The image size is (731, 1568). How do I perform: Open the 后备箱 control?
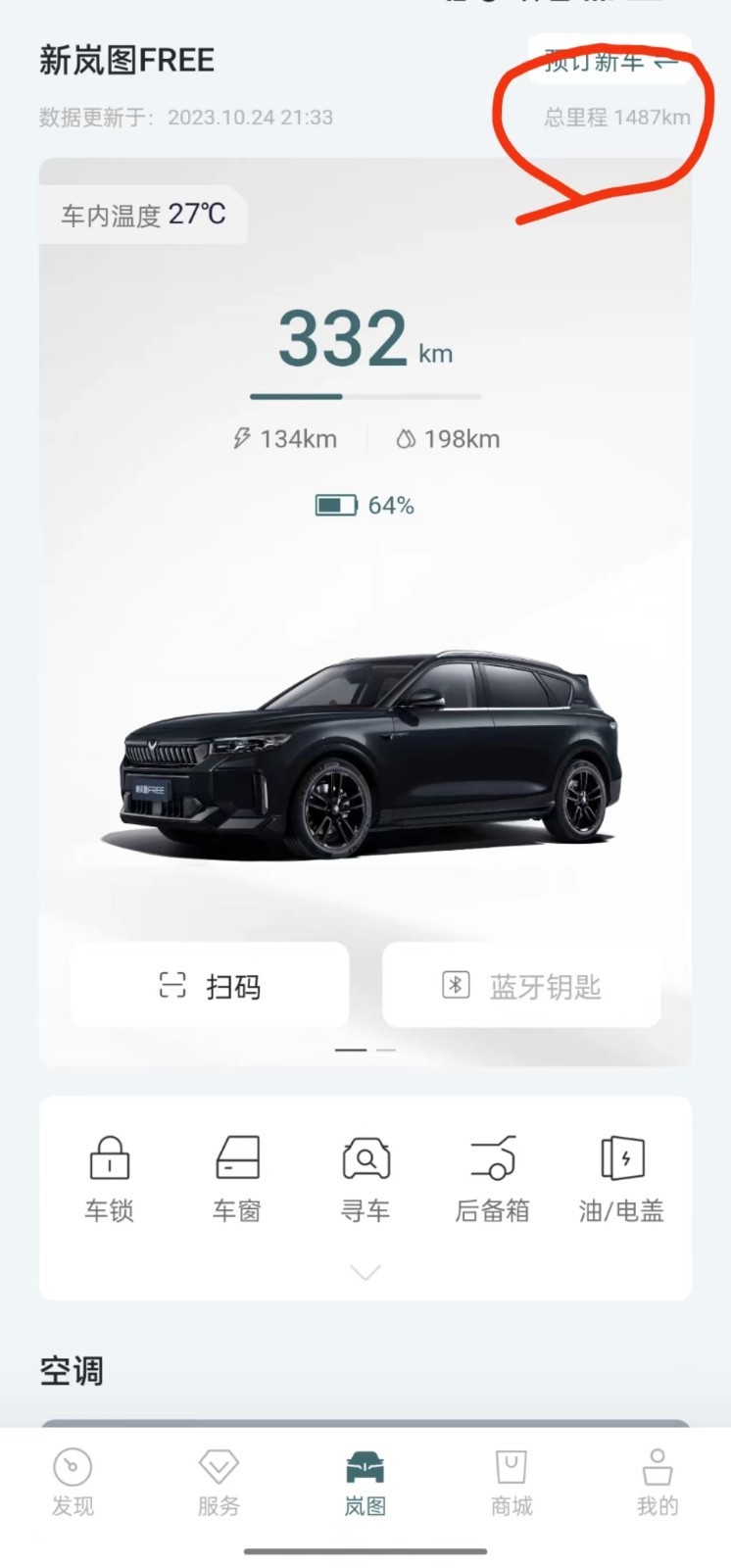coord(492,1179)
